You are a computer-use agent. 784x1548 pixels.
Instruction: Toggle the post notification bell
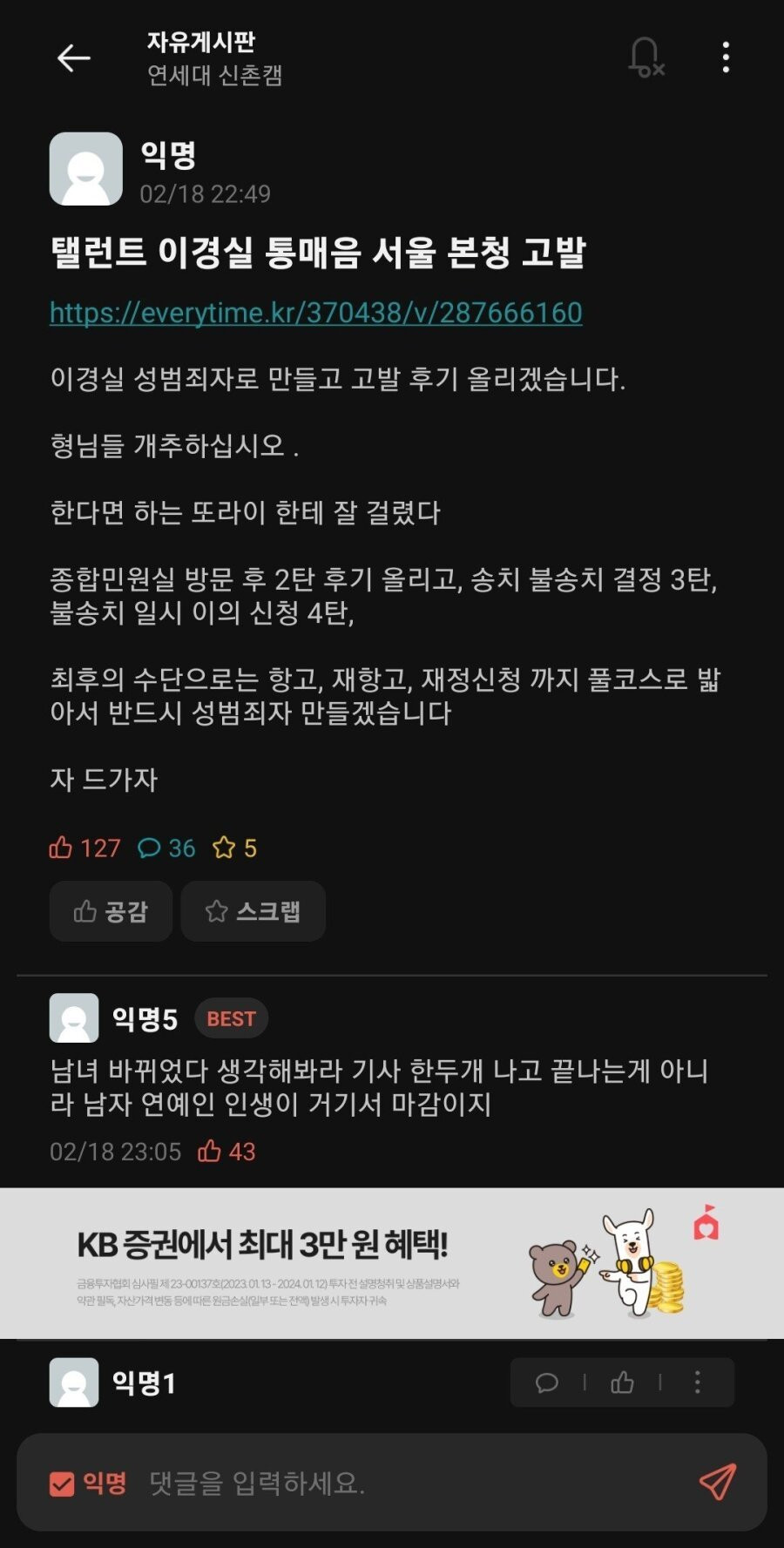pos(645,57)
